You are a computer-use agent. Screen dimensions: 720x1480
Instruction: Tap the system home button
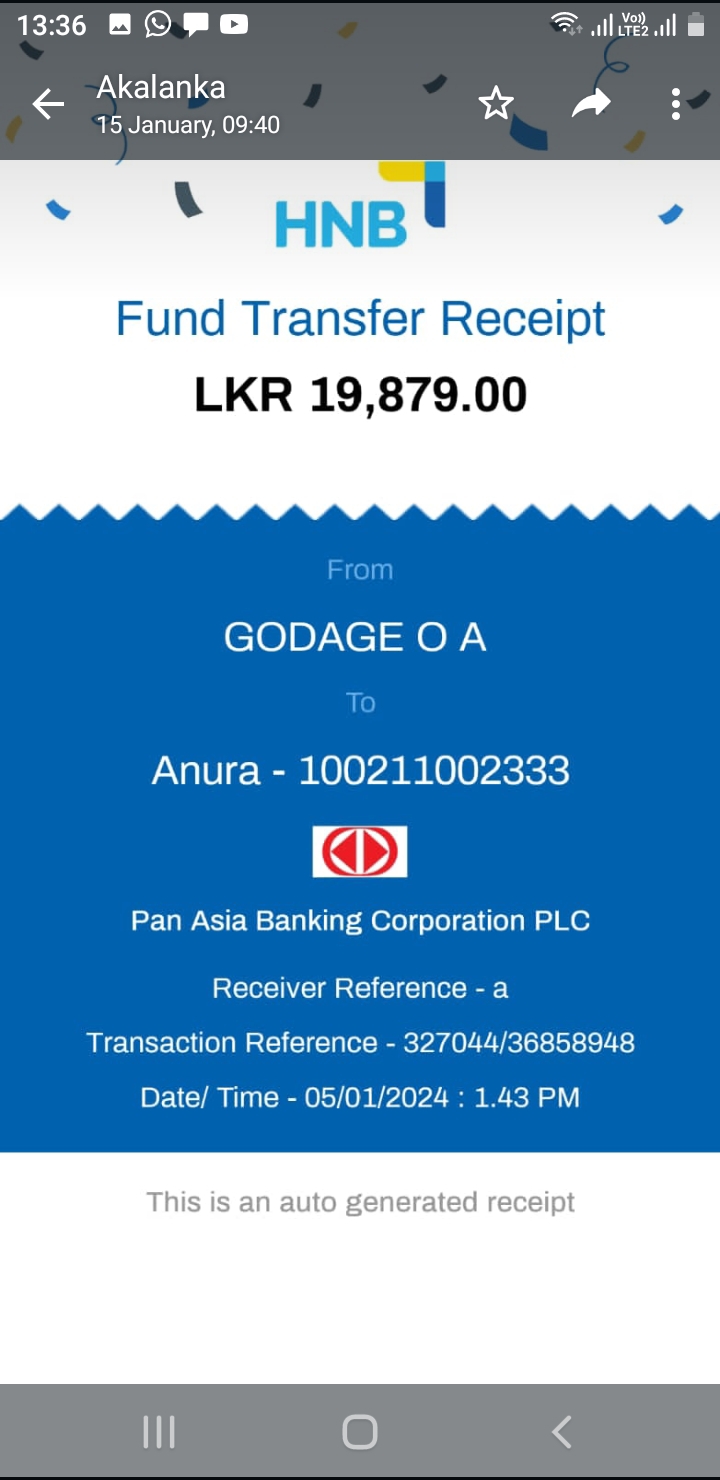point(360,1432)
